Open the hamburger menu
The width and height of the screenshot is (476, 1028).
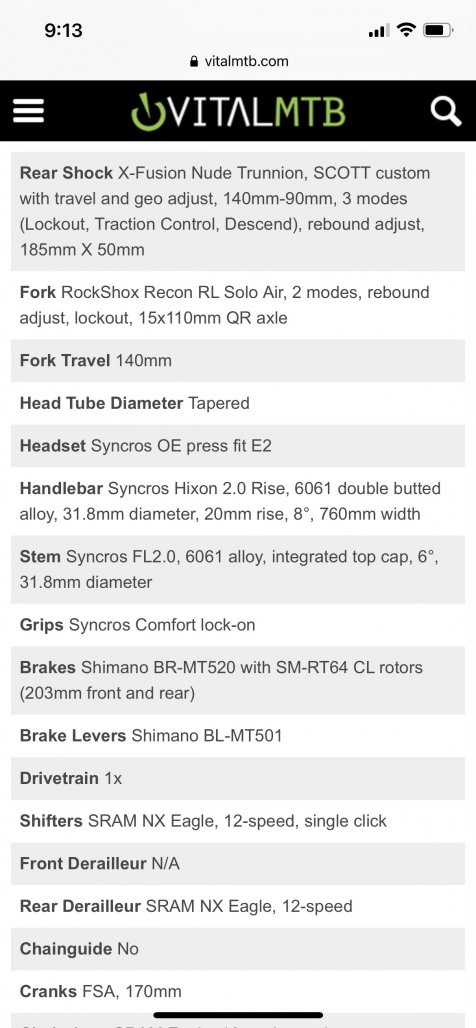click(x=28, y=111)
